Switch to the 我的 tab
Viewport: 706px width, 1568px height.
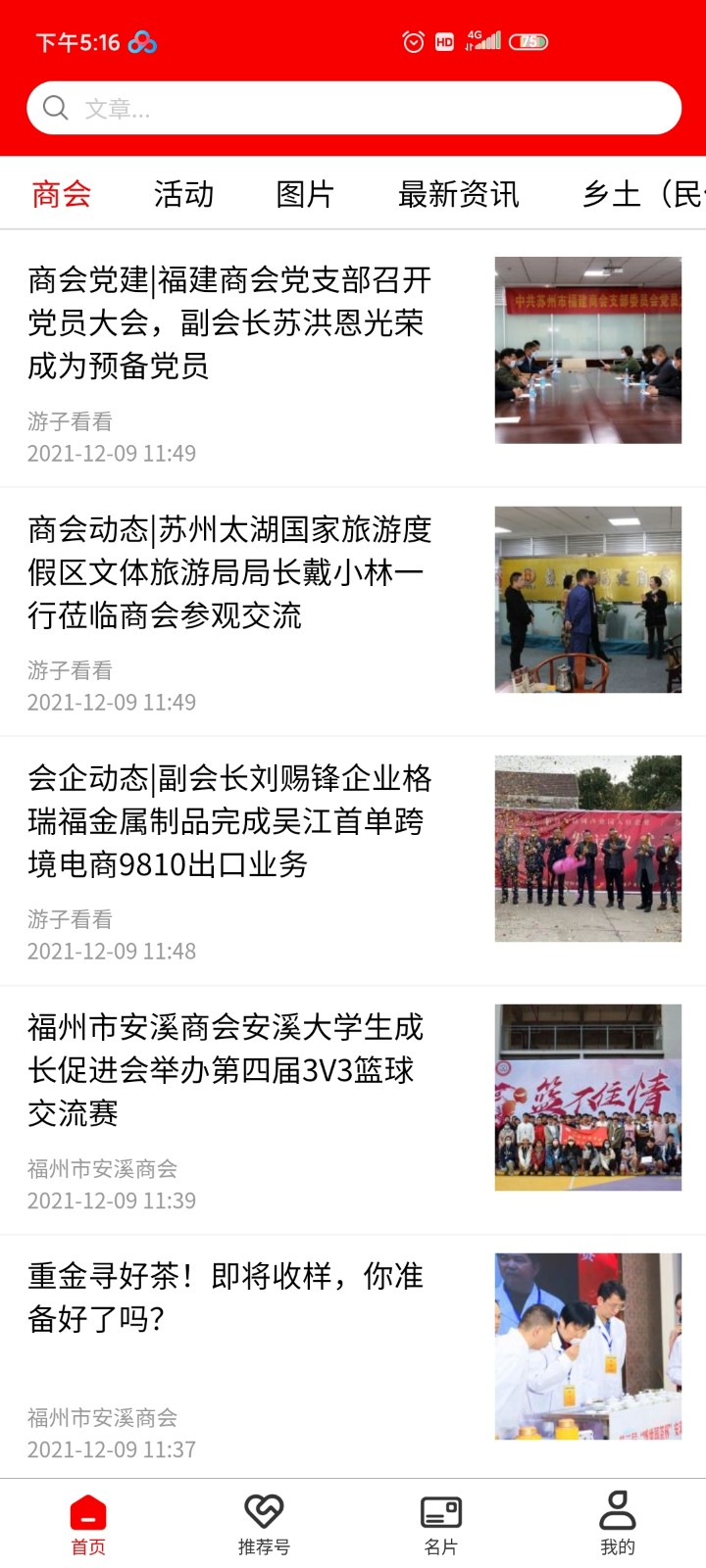[x=617, y=1524]
